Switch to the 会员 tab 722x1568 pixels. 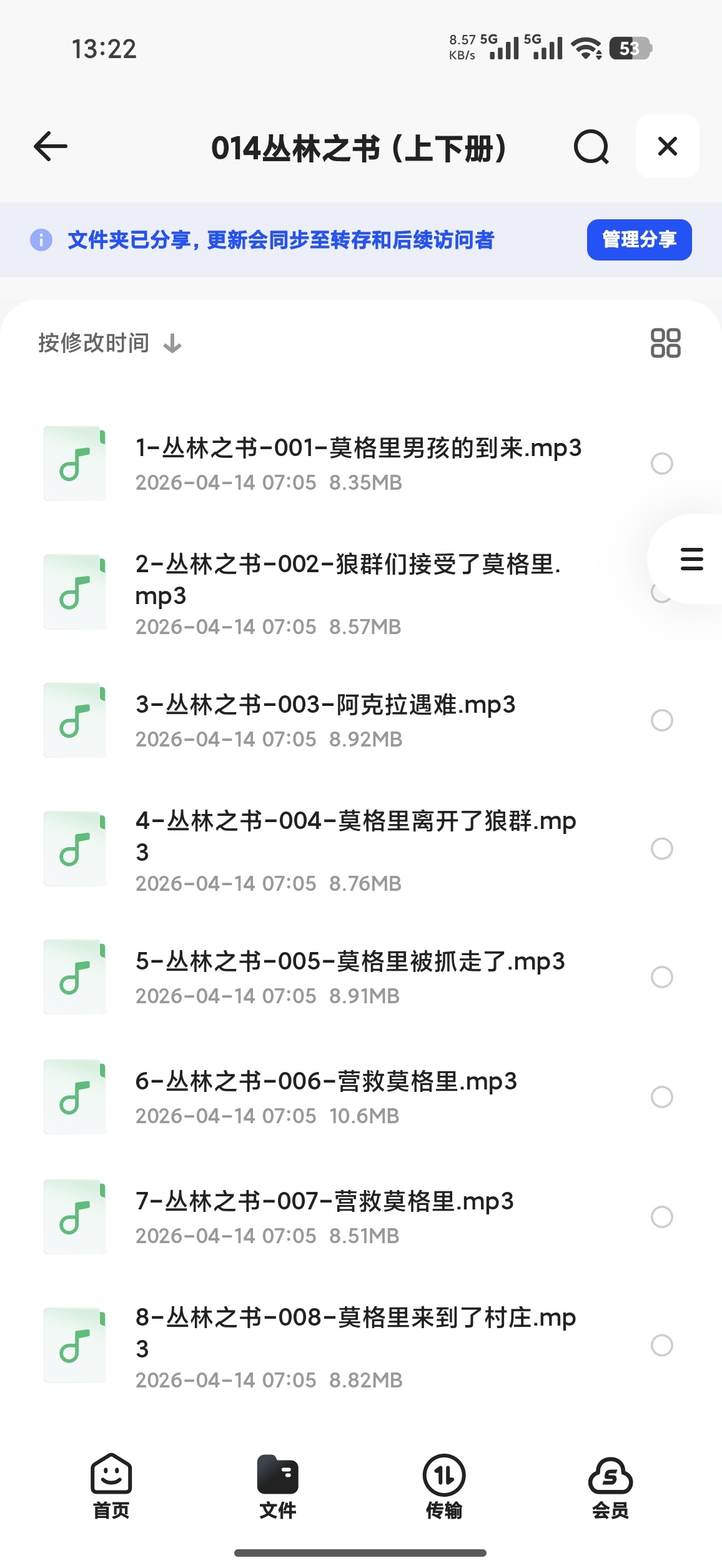click(610, 1487)
